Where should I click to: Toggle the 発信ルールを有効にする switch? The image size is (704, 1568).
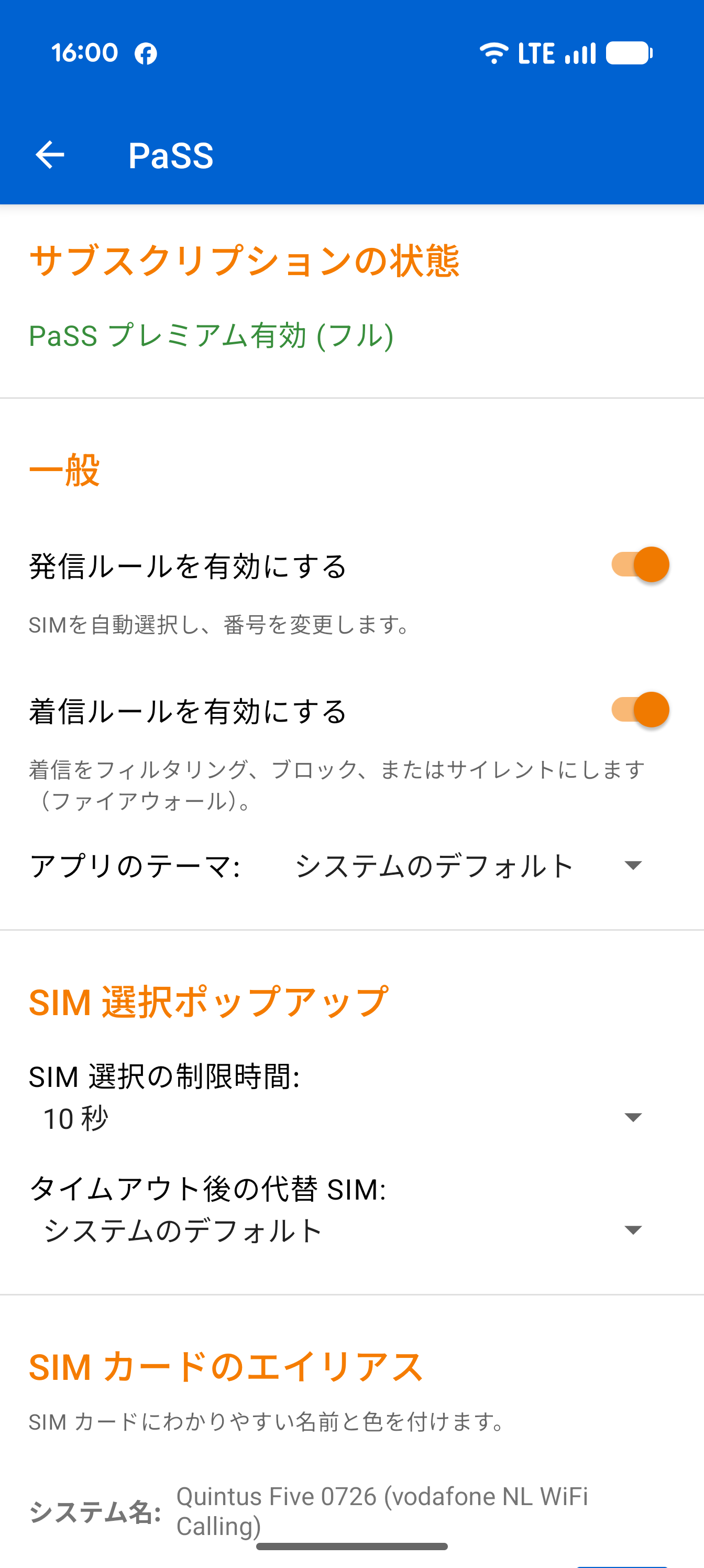(640, 565)
